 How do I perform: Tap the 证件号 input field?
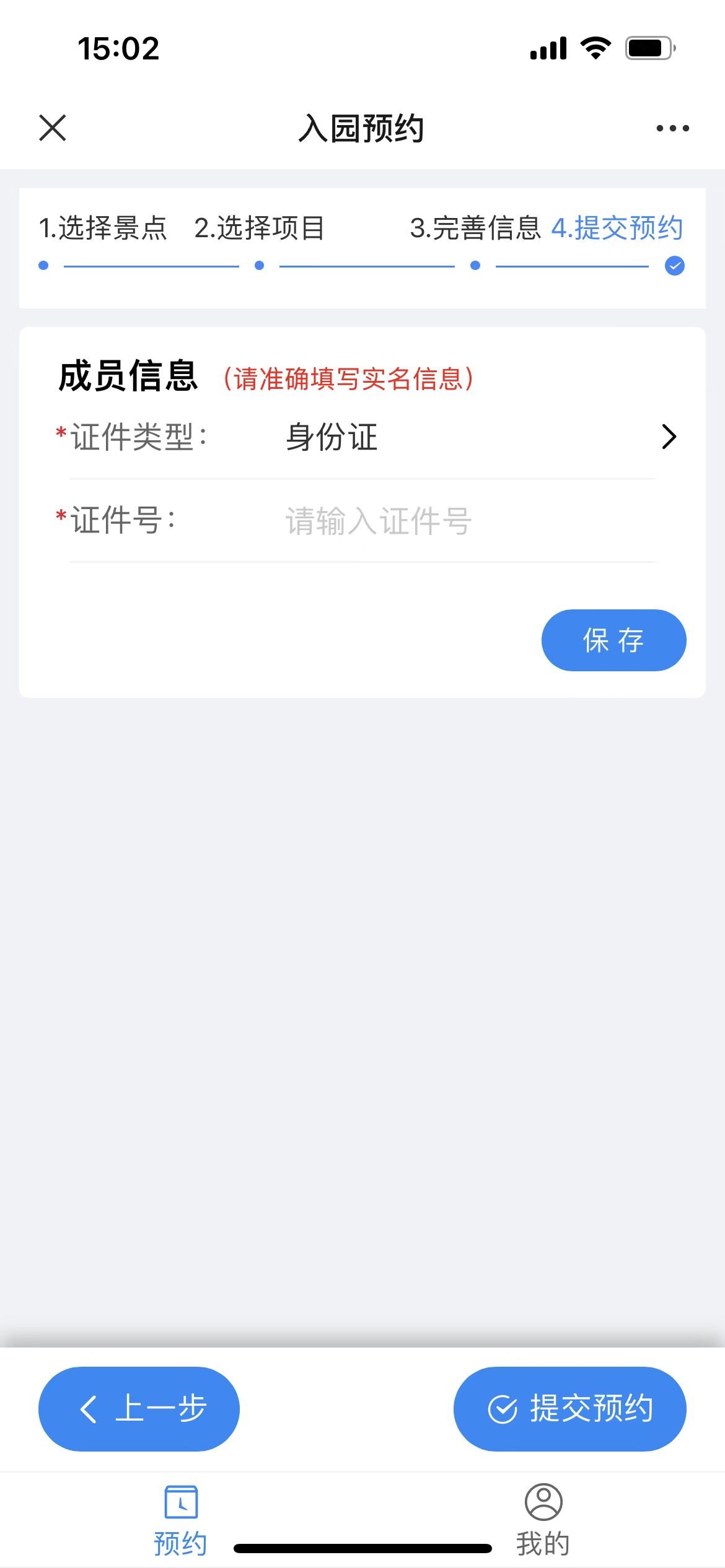tap(469, 521)
